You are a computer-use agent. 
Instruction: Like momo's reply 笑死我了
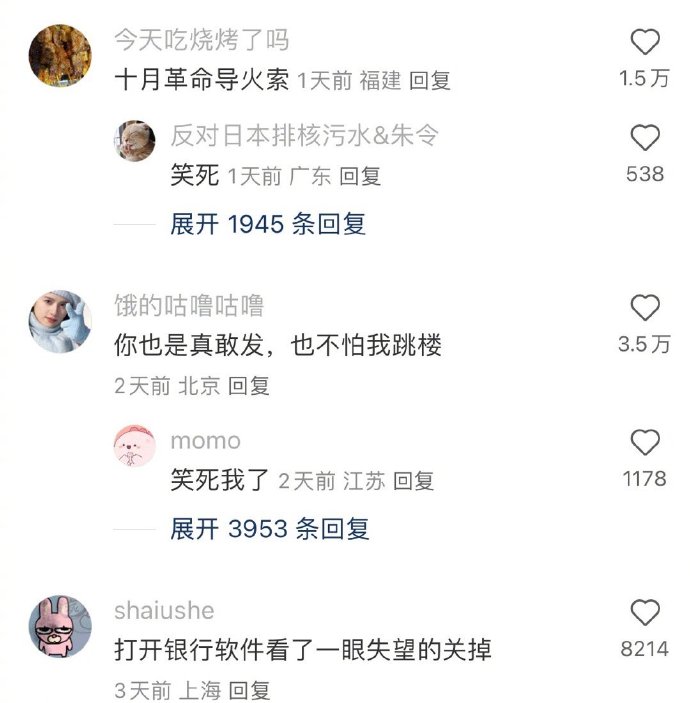pyautogui.click(x=645, y=442)
